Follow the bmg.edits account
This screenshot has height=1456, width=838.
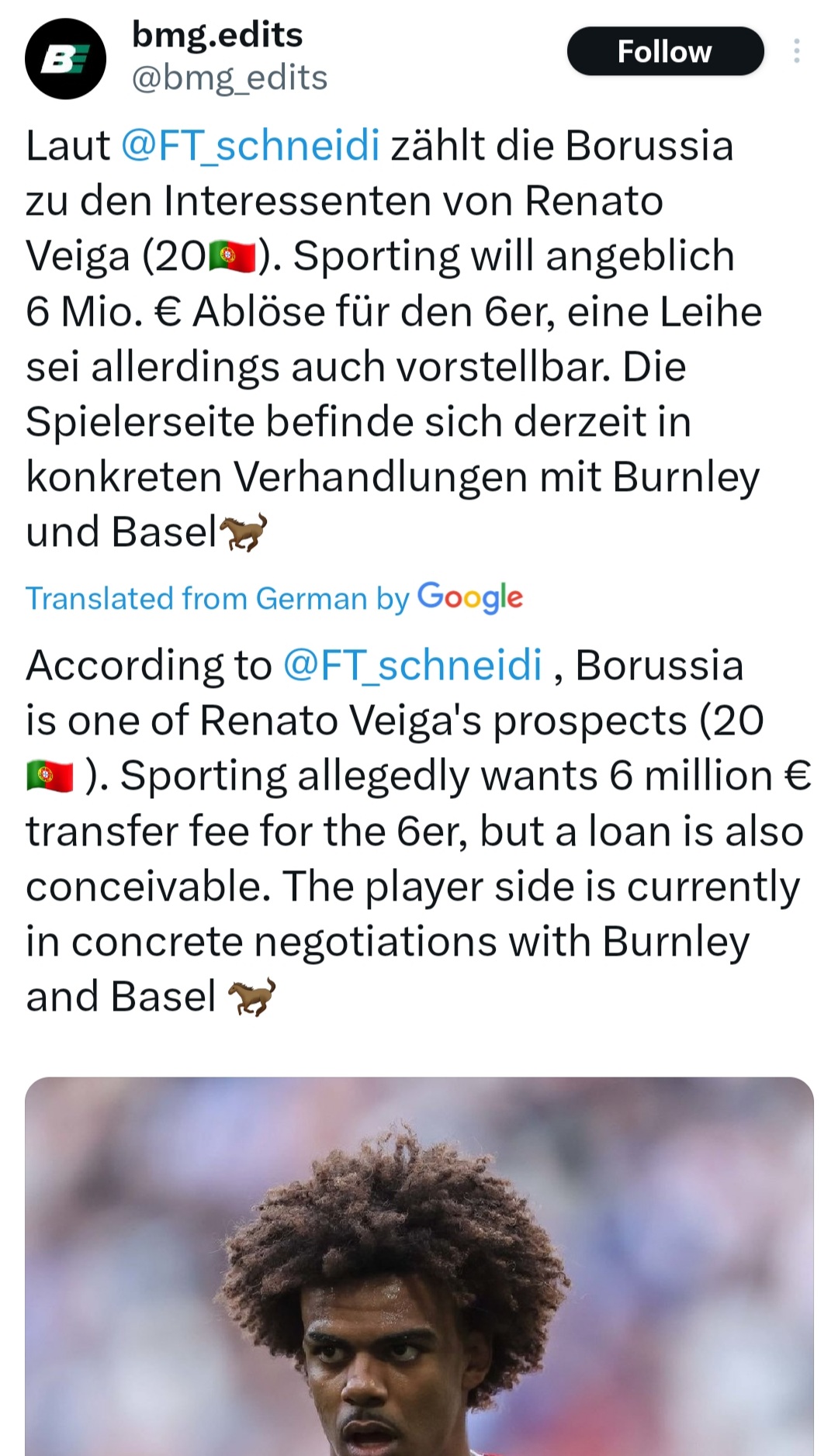click(x=665, y=52)
